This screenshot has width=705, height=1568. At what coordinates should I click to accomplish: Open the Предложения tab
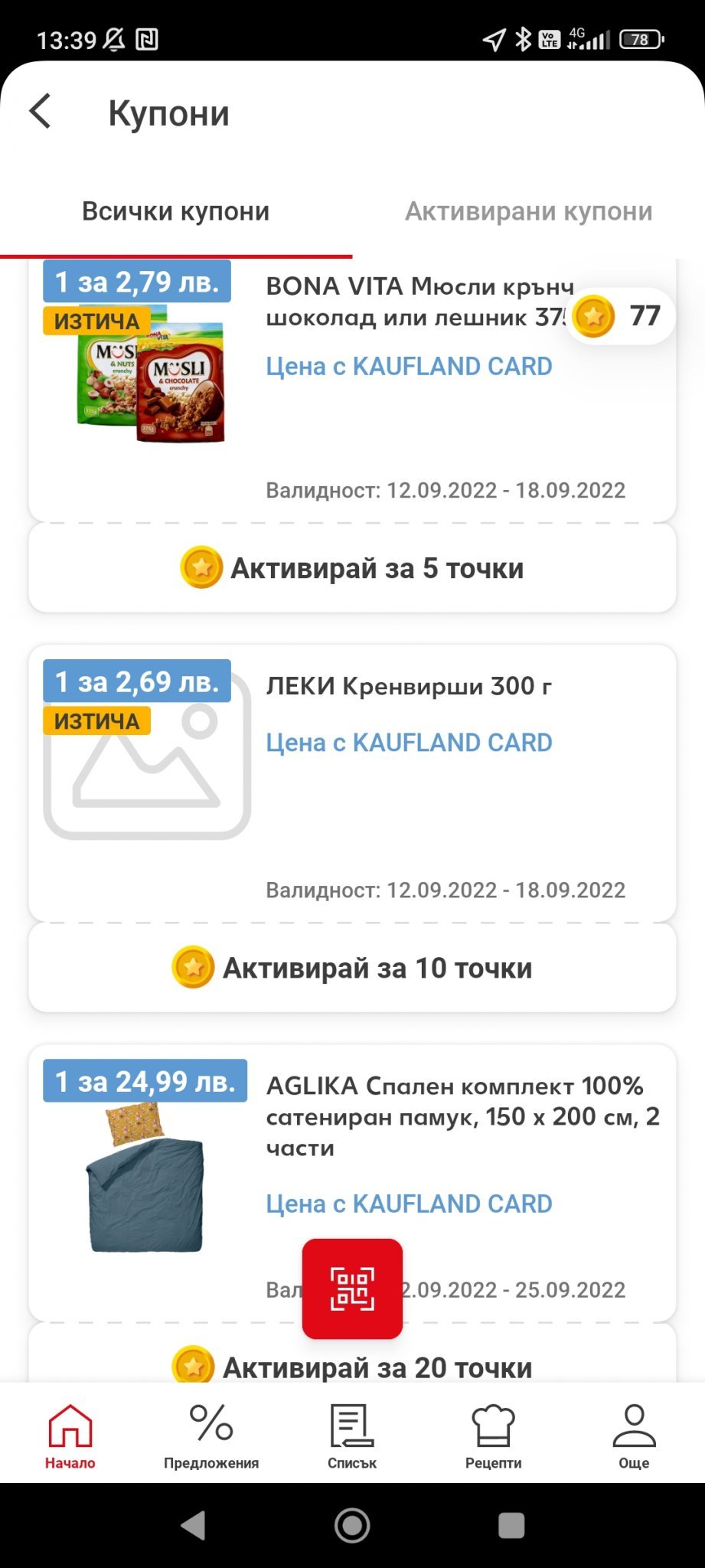click(211, 1436)
